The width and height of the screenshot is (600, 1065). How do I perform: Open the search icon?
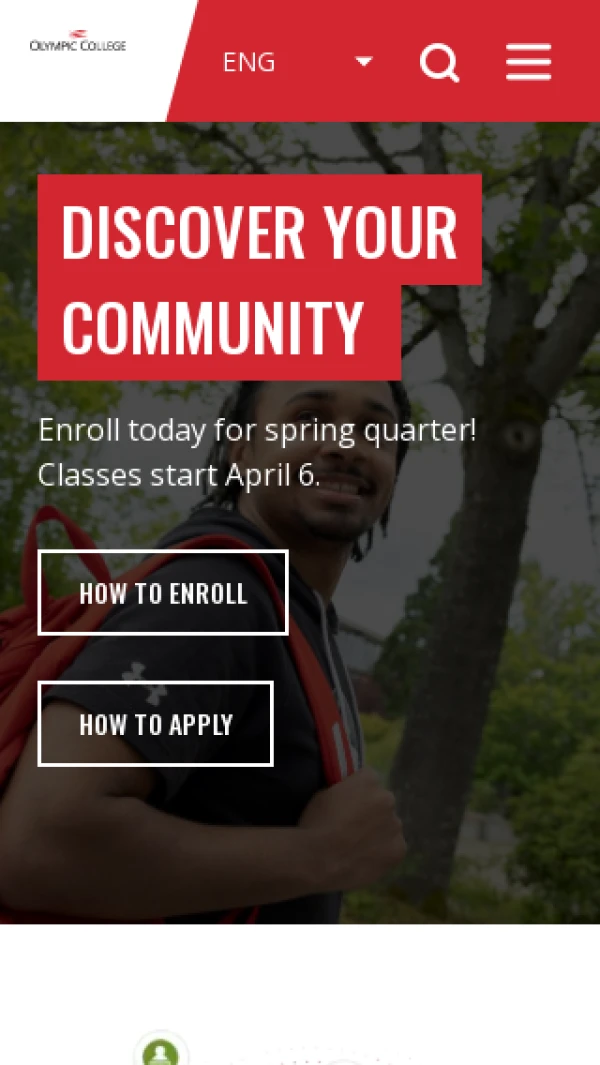coord(439,62)
